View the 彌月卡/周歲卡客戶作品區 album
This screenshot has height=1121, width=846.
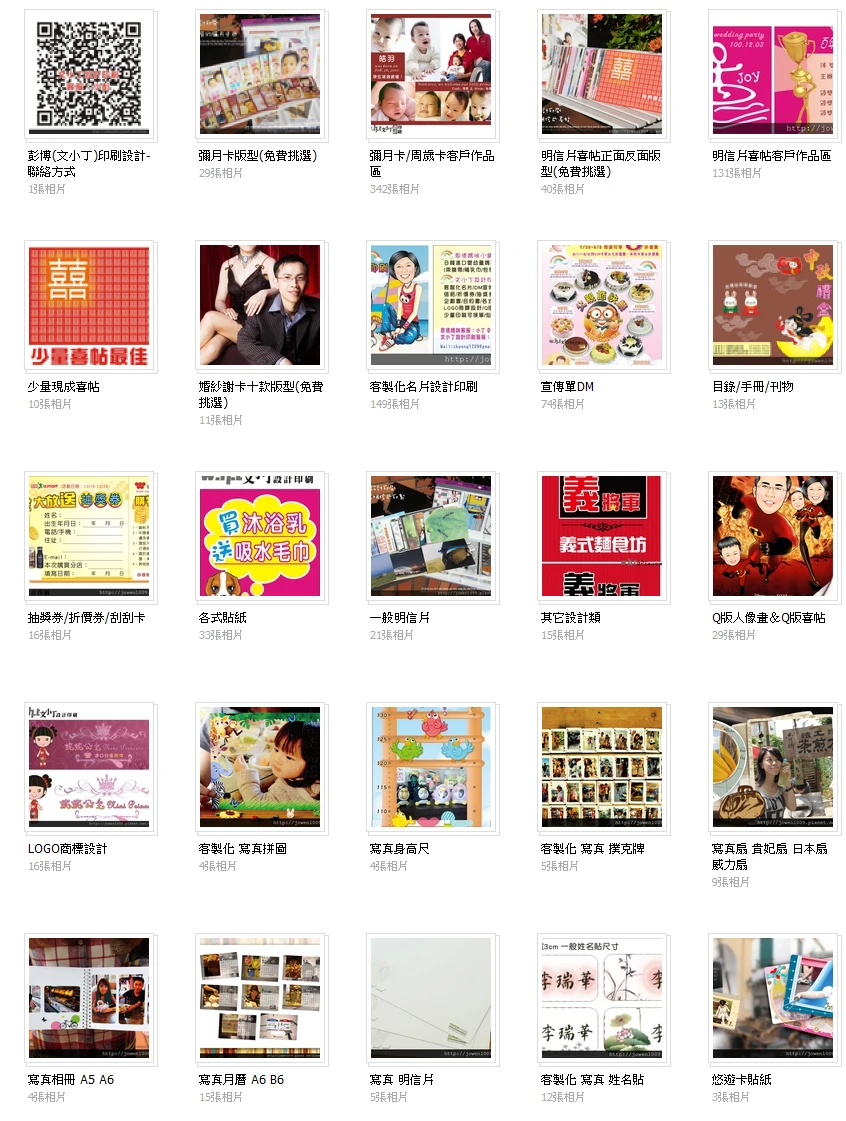431,74
